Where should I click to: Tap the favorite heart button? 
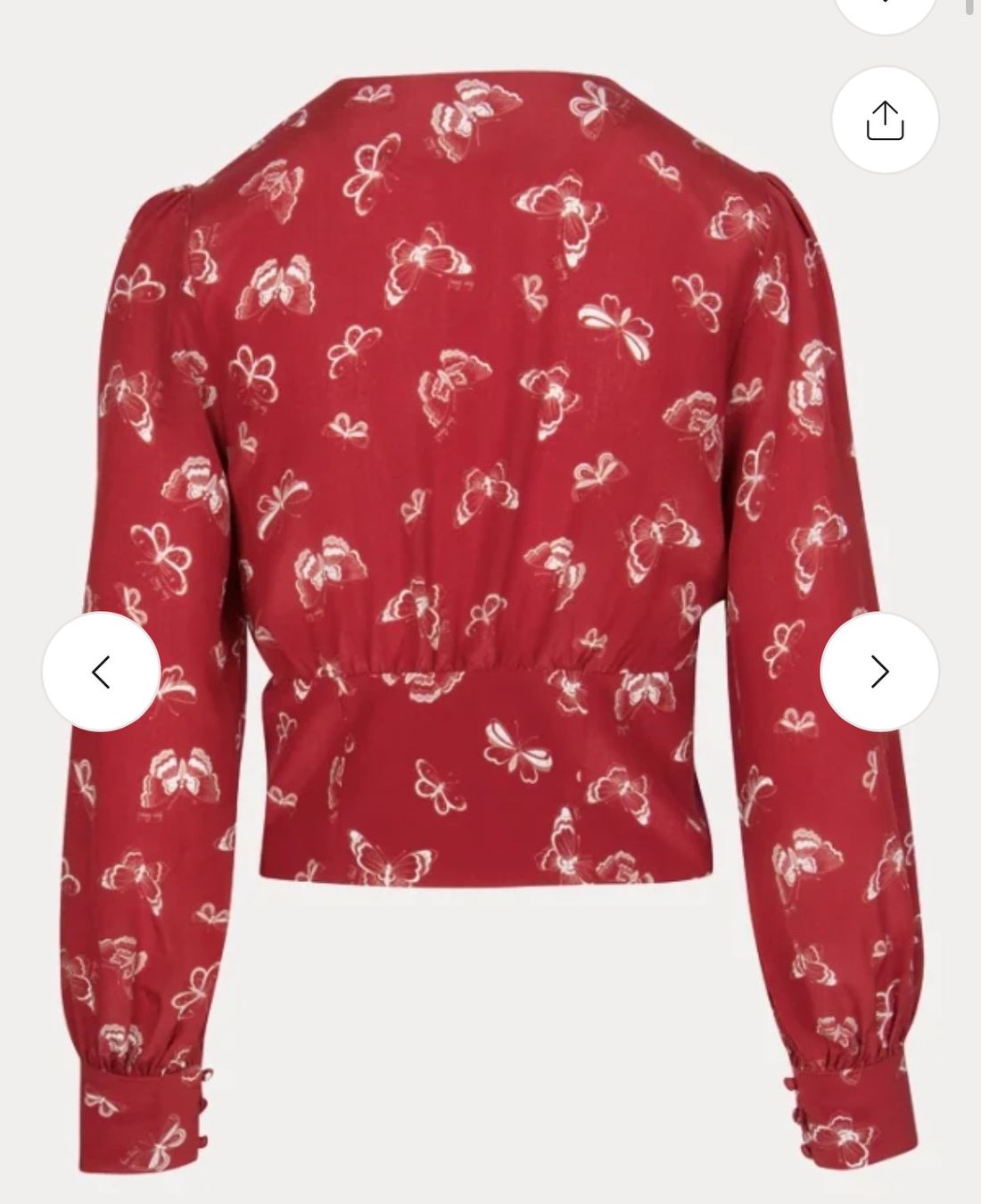[885, 9]
